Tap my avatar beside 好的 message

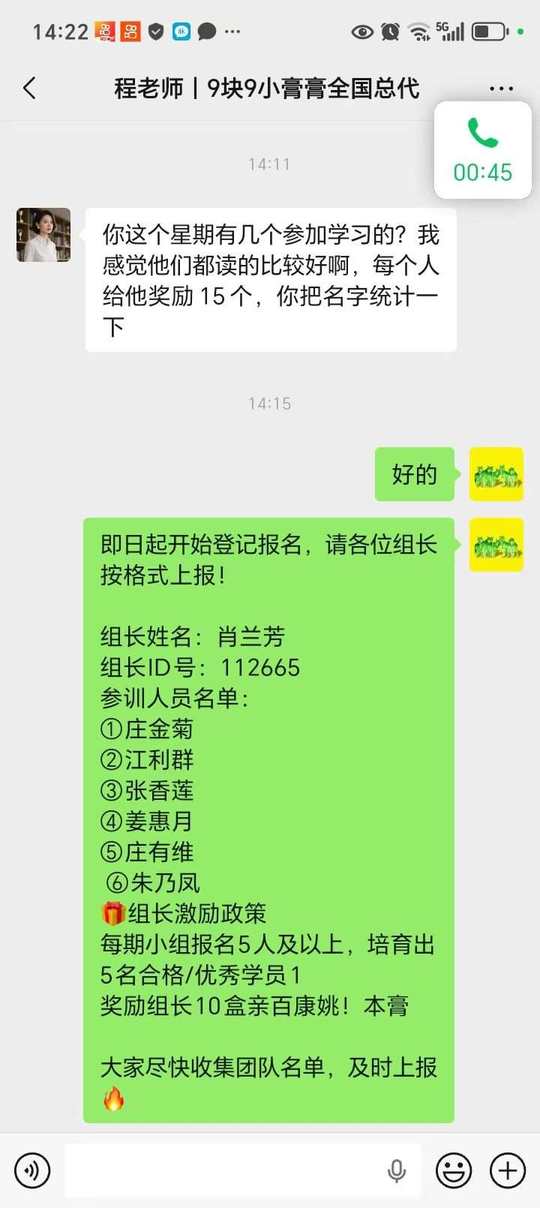point(497,474)
